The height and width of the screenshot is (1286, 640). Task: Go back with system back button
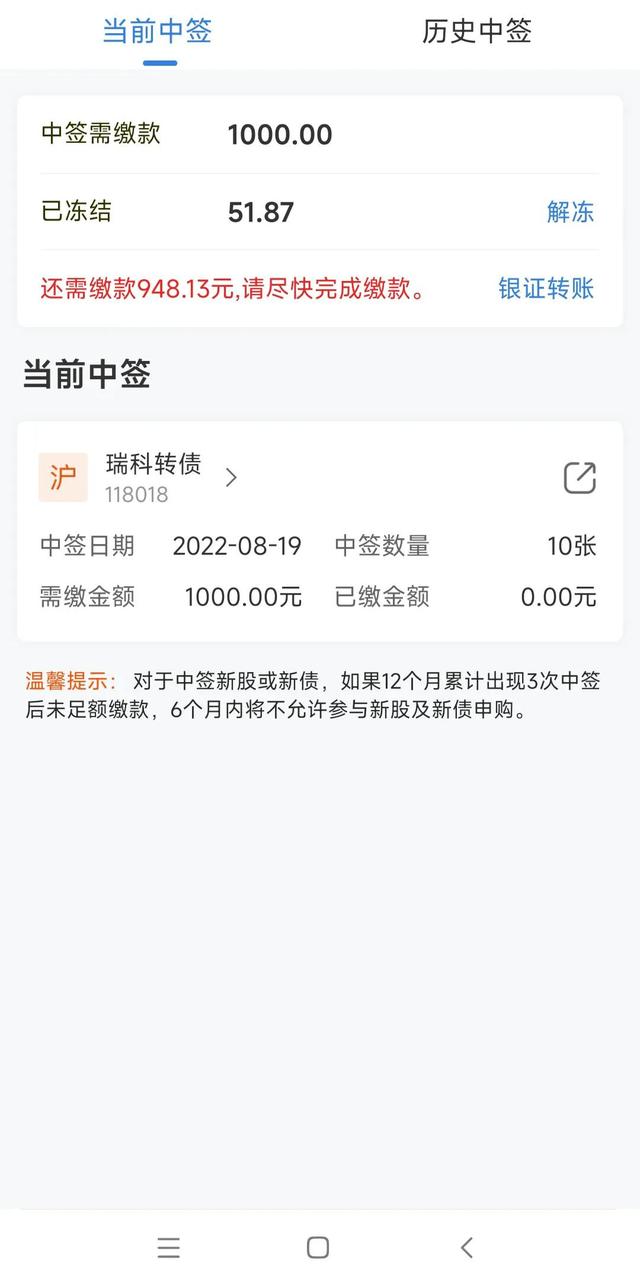coord(466,1247)
